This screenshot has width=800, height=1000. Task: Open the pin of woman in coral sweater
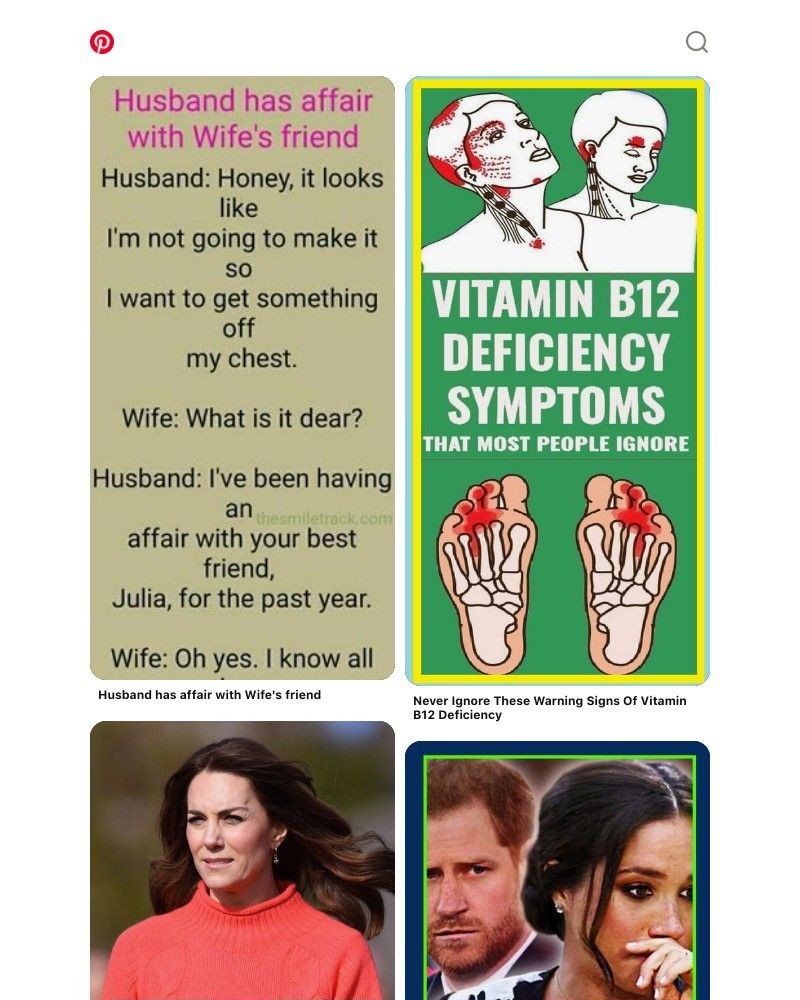click(x=242, y=860)
